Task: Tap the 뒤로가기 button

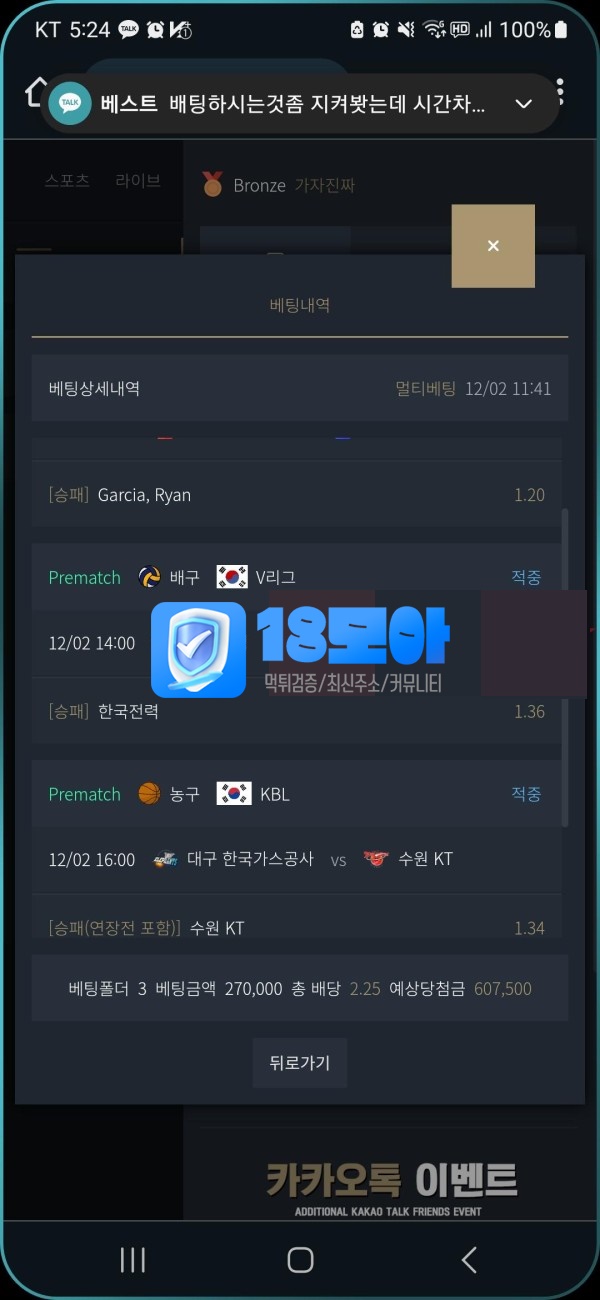Action: [x=300, y=1063]
